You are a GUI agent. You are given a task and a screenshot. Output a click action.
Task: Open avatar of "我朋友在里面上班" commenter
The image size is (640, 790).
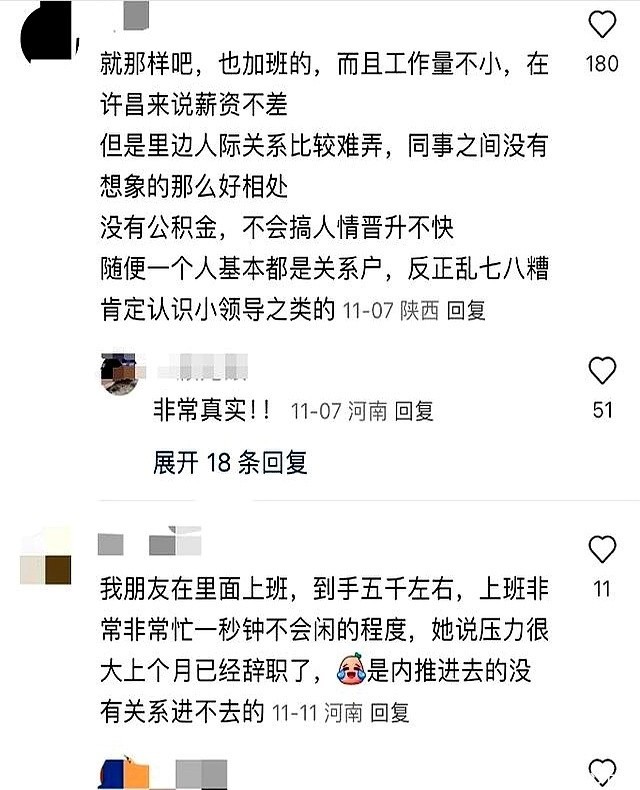click(45, 556)
